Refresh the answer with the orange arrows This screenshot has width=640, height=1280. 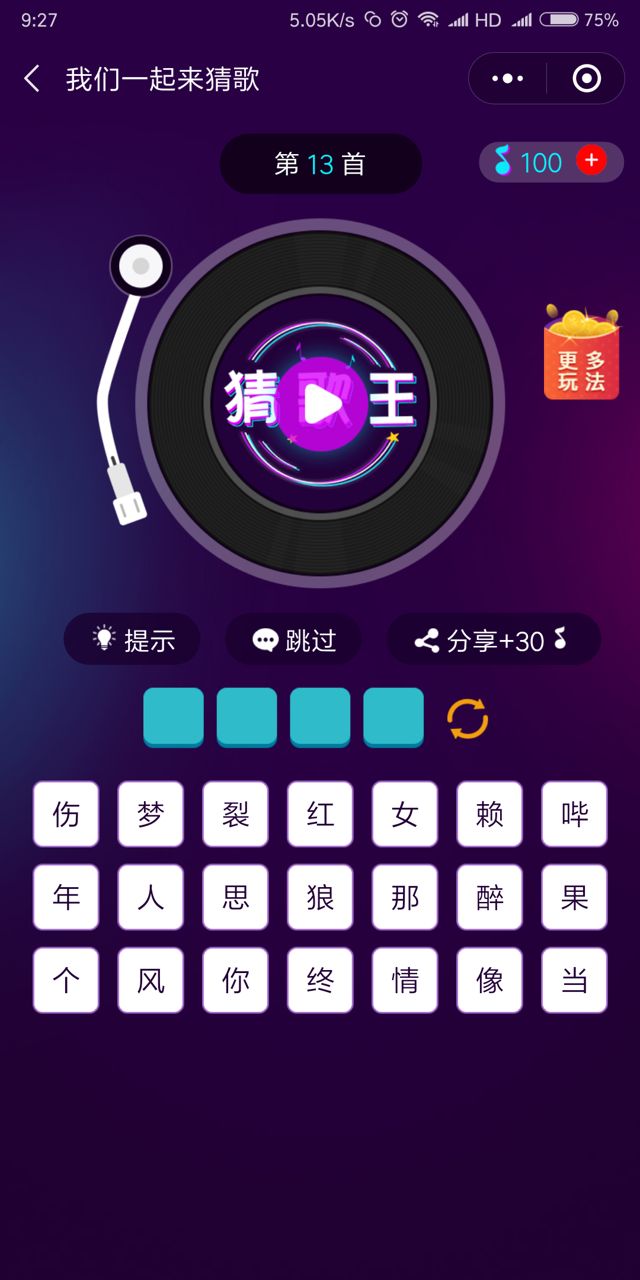click(467, 718)
